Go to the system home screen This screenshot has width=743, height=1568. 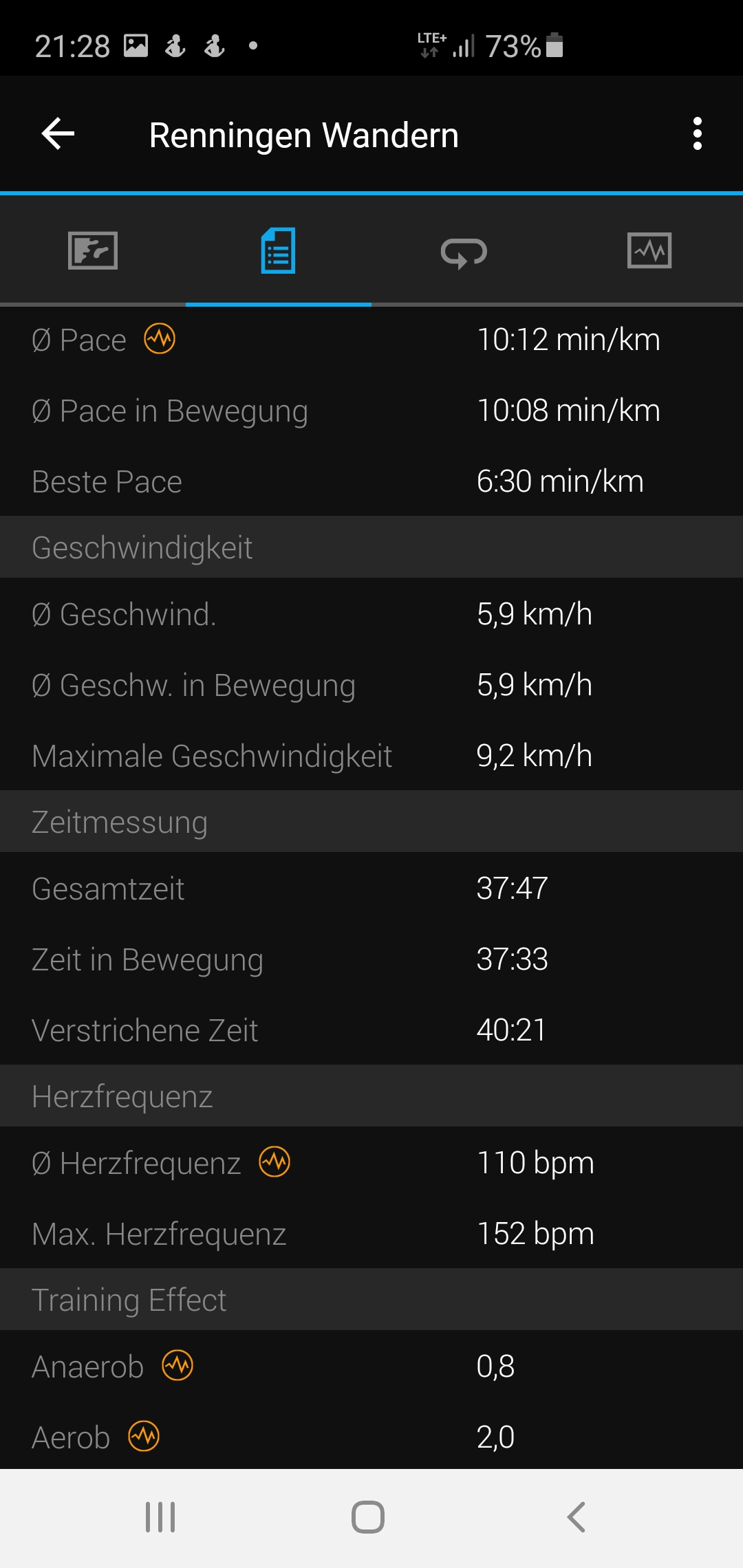tap(368, 1517)
